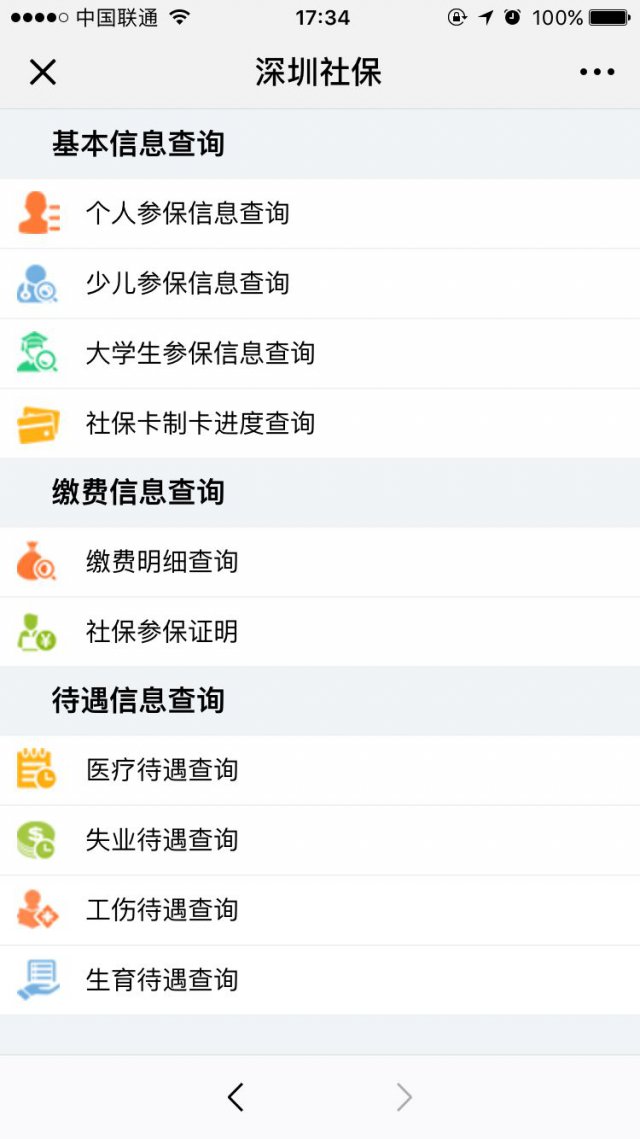Open 失业待遇查询
The width and height of the screenshot is (640, 1139).
click(x=162, y=840)
